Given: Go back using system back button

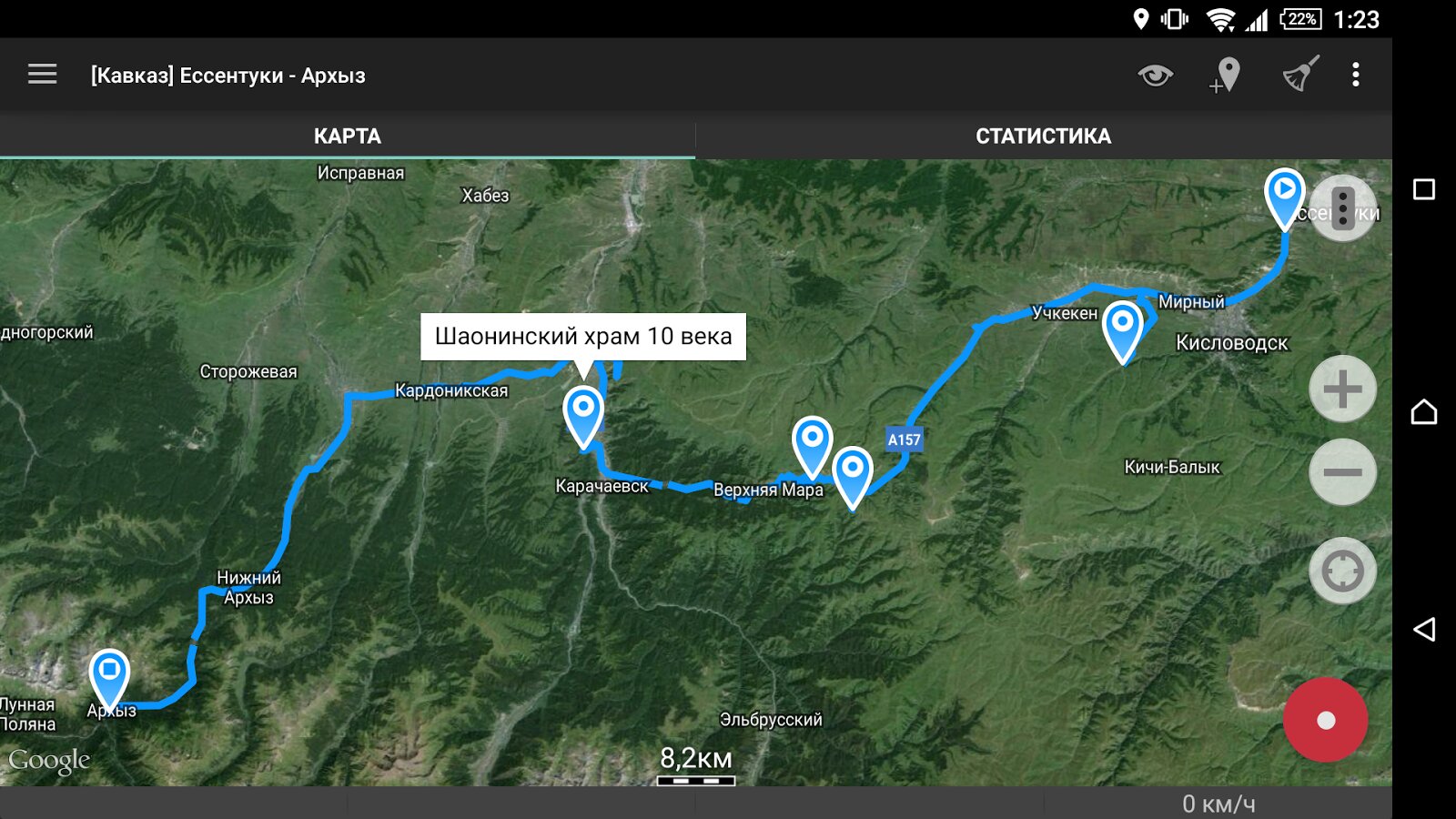Looking at the screenshot, I should [1424, 630].
